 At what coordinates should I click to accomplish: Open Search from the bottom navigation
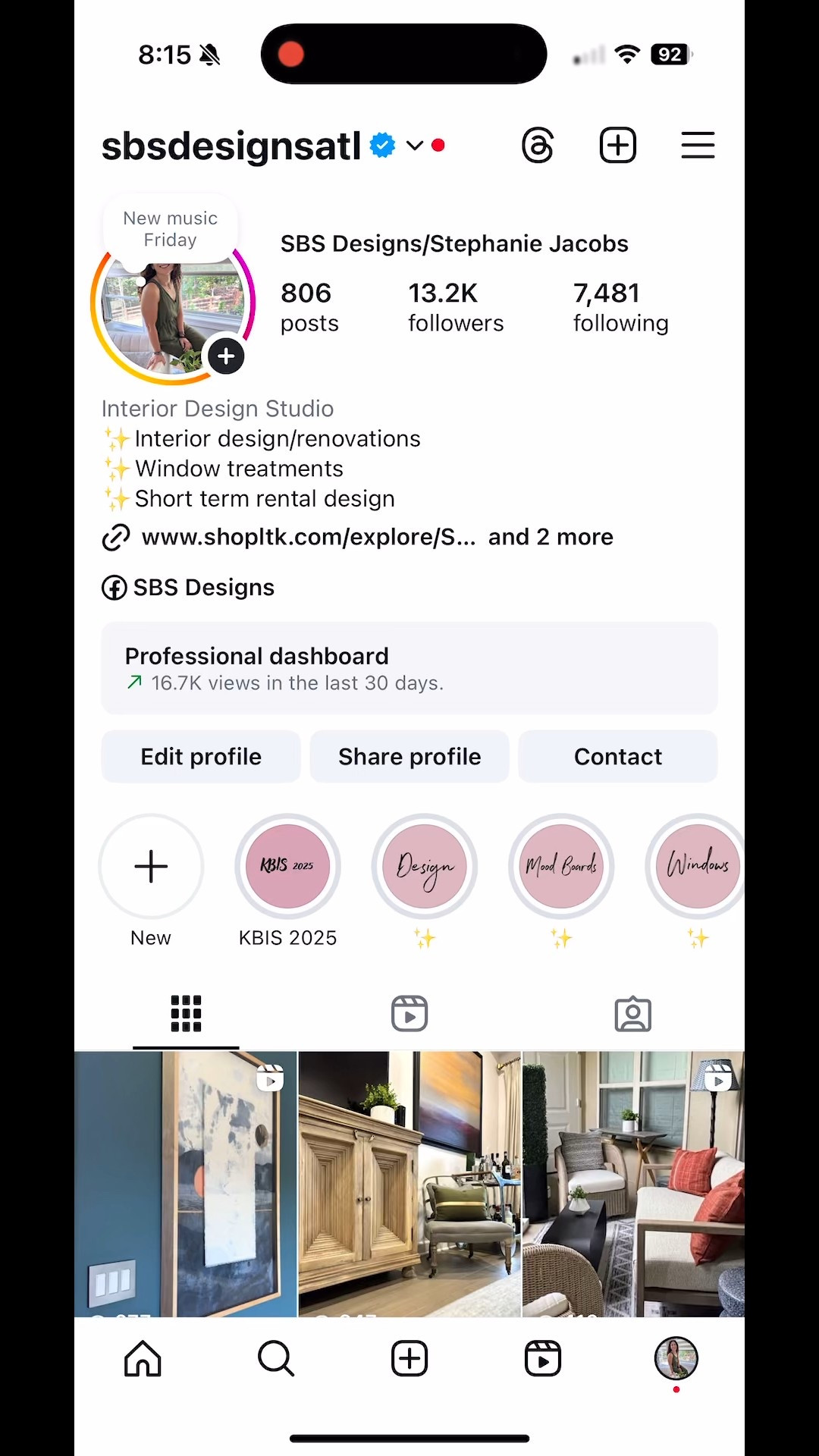[275, 1358]
